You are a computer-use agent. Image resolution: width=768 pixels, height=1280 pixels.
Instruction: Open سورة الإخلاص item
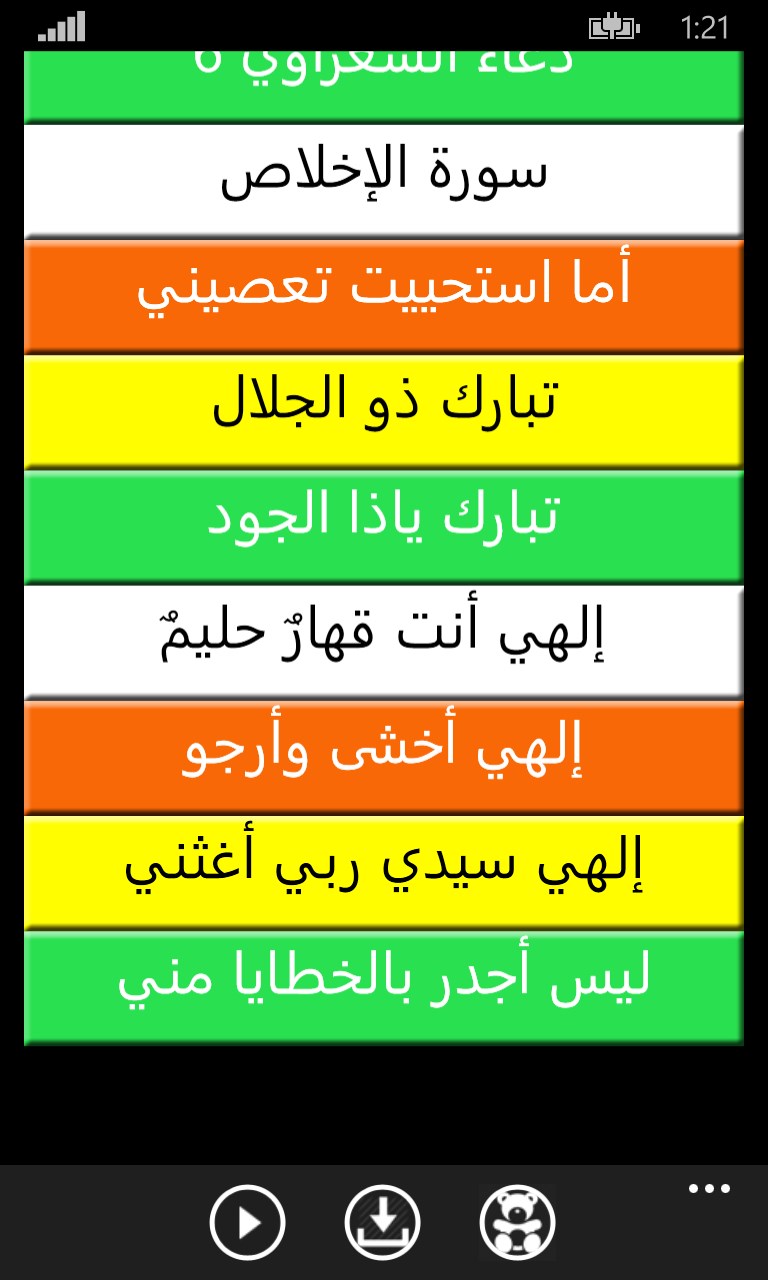click(x=384, y=181)
